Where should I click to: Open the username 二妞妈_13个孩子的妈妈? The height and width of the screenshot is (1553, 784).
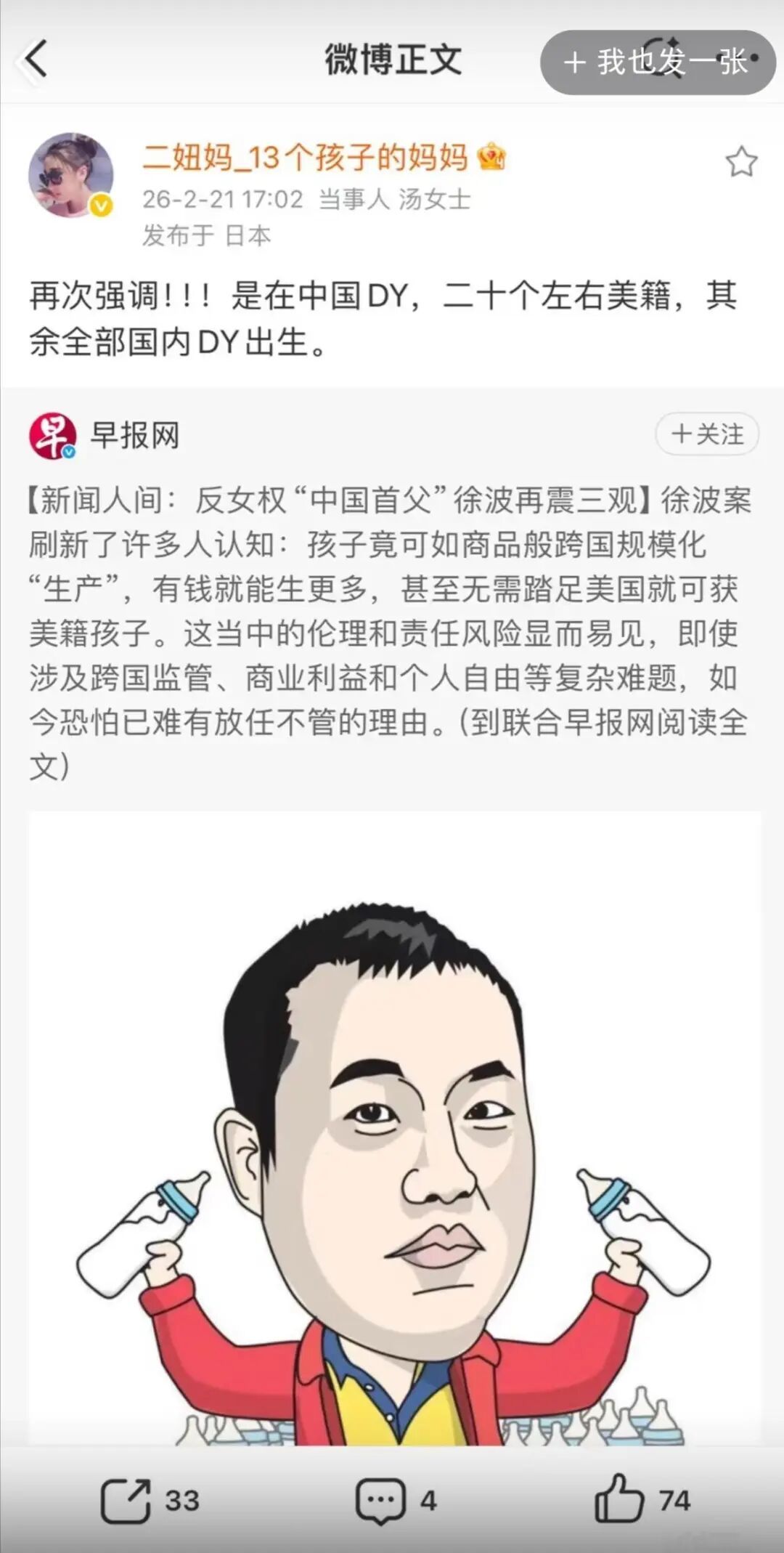[305, 157]
